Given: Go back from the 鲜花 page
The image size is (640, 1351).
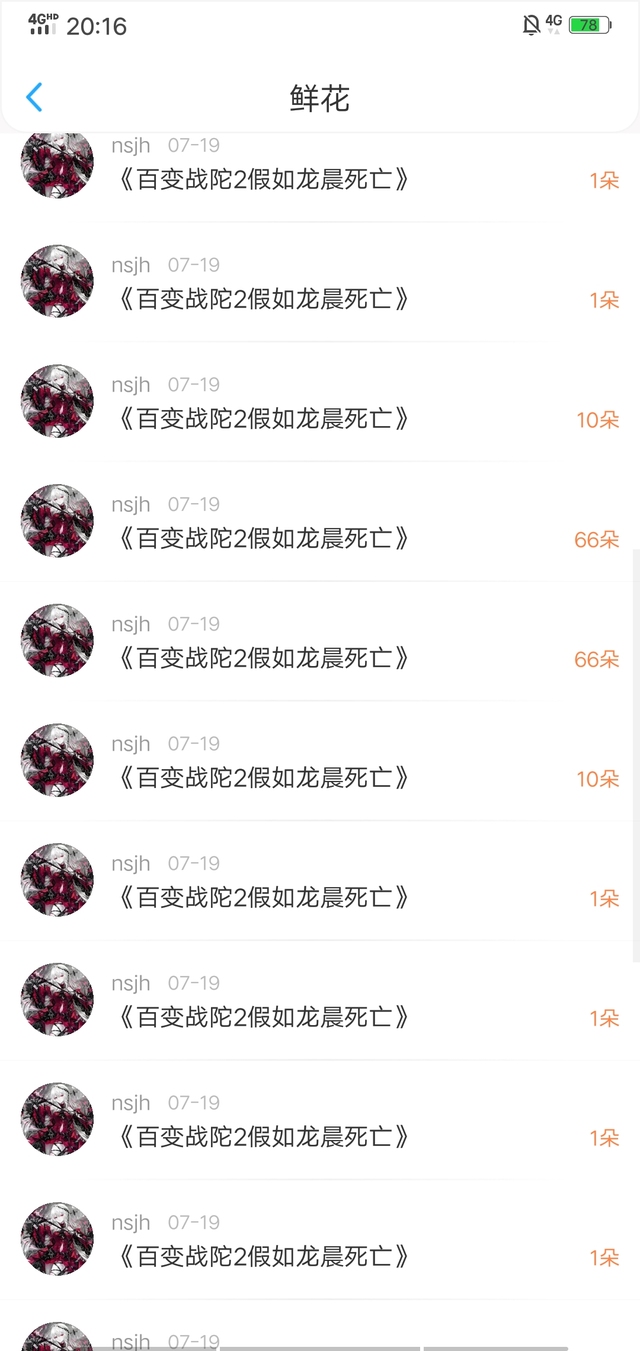Looking at the screenshot, I should pos(35,97).
